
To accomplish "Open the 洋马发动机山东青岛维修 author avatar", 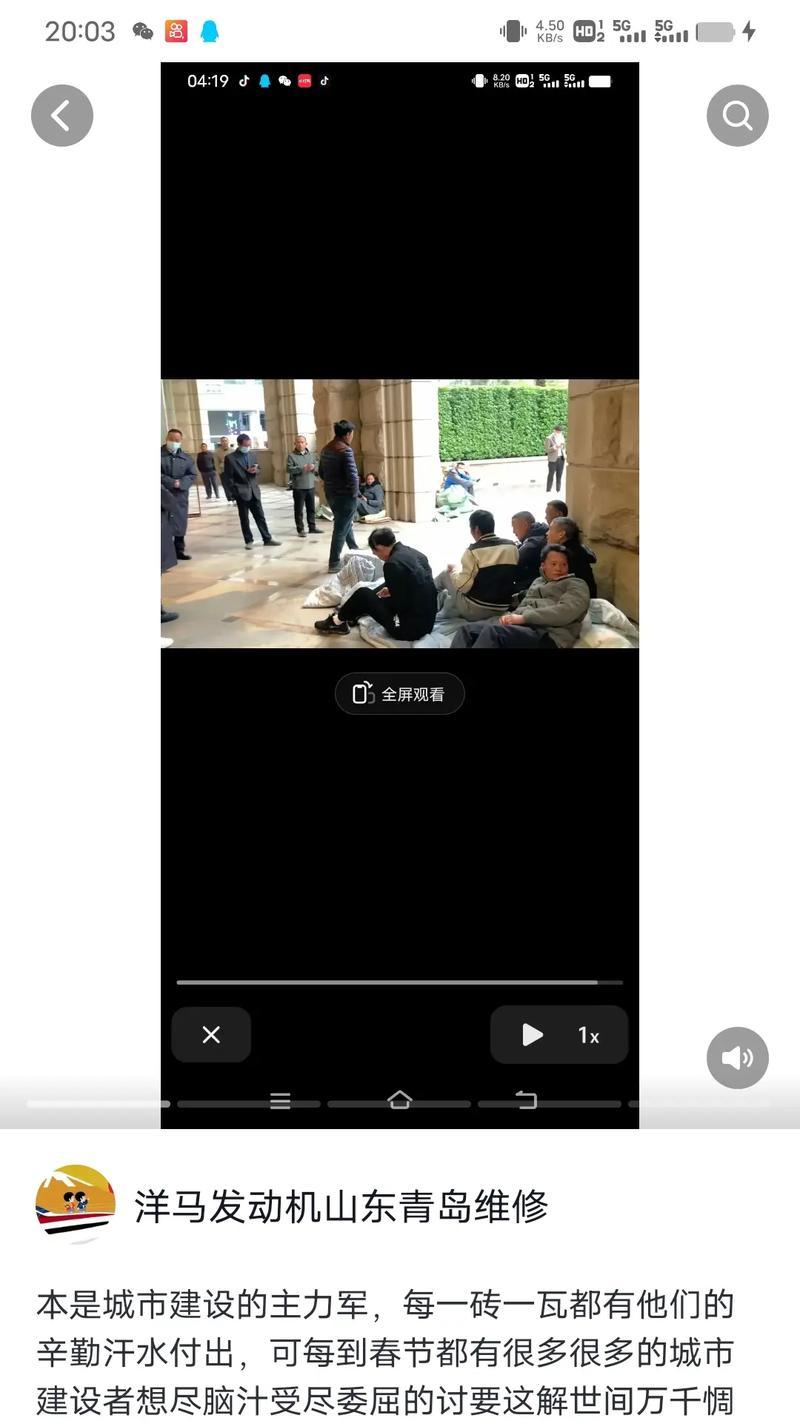I will (x=75, y=1204).
